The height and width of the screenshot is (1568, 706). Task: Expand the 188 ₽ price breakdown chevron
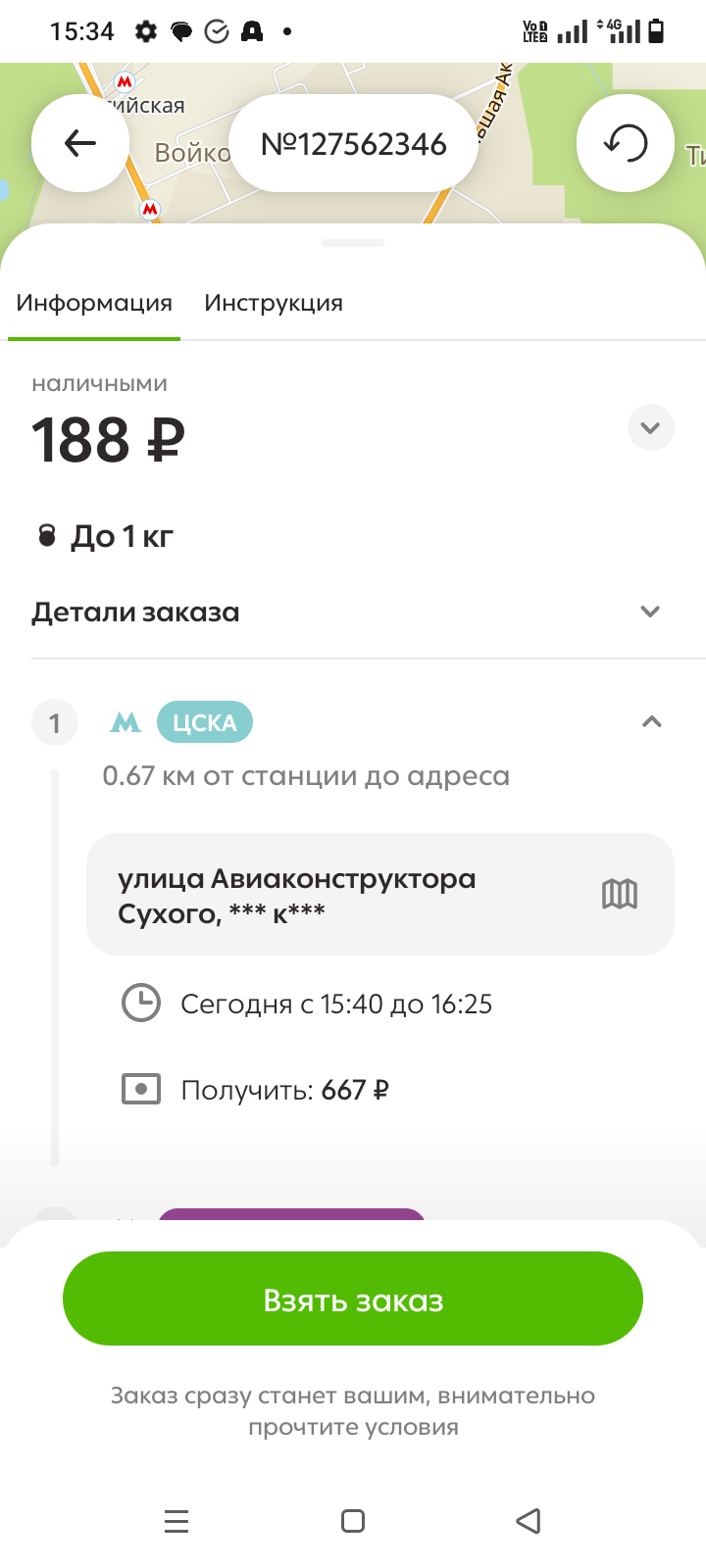650,427
